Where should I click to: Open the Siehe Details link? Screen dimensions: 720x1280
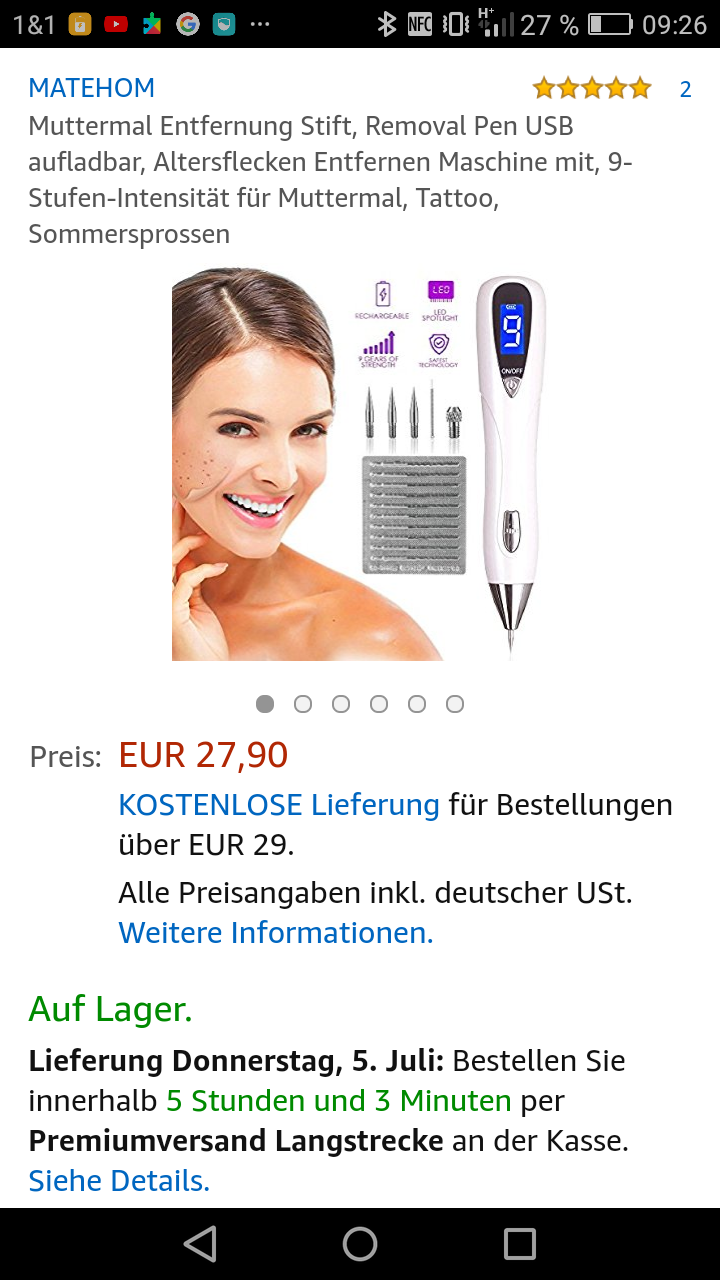119,1181
